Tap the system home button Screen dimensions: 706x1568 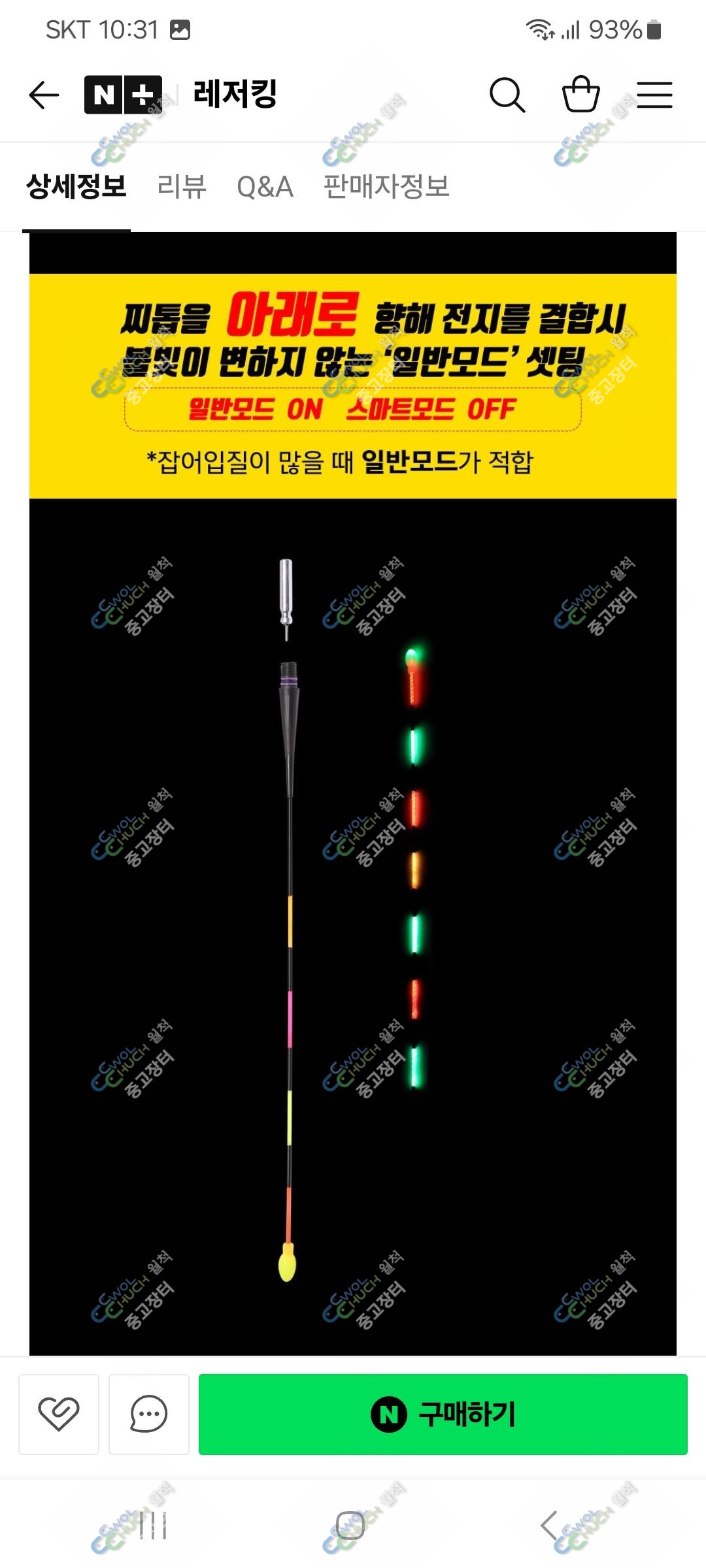click(350, 1526)
